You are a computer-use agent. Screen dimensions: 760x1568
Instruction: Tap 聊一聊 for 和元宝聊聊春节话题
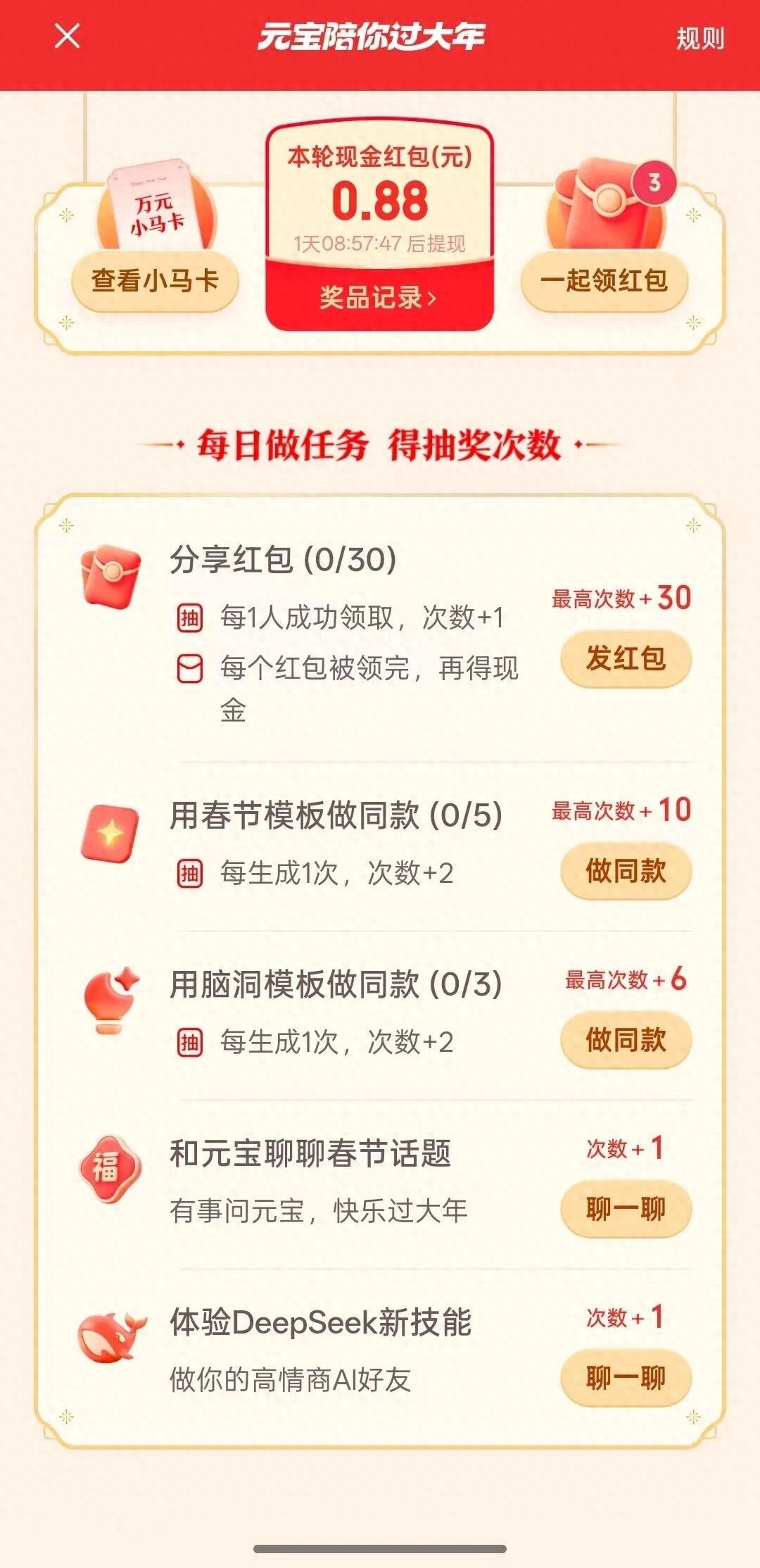[x=626, y=1210]
